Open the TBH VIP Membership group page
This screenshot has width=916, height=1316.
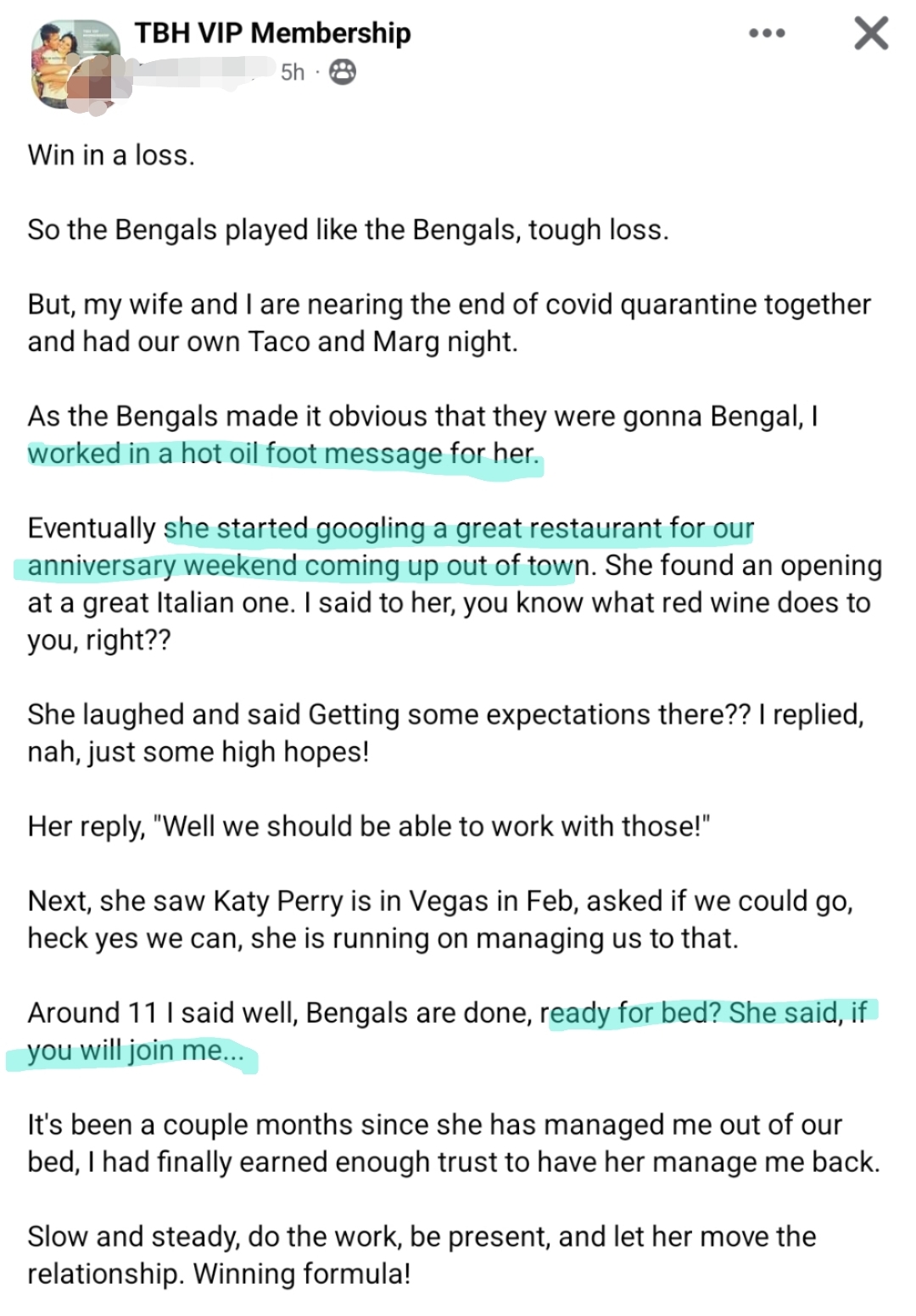tap(272, 33)
